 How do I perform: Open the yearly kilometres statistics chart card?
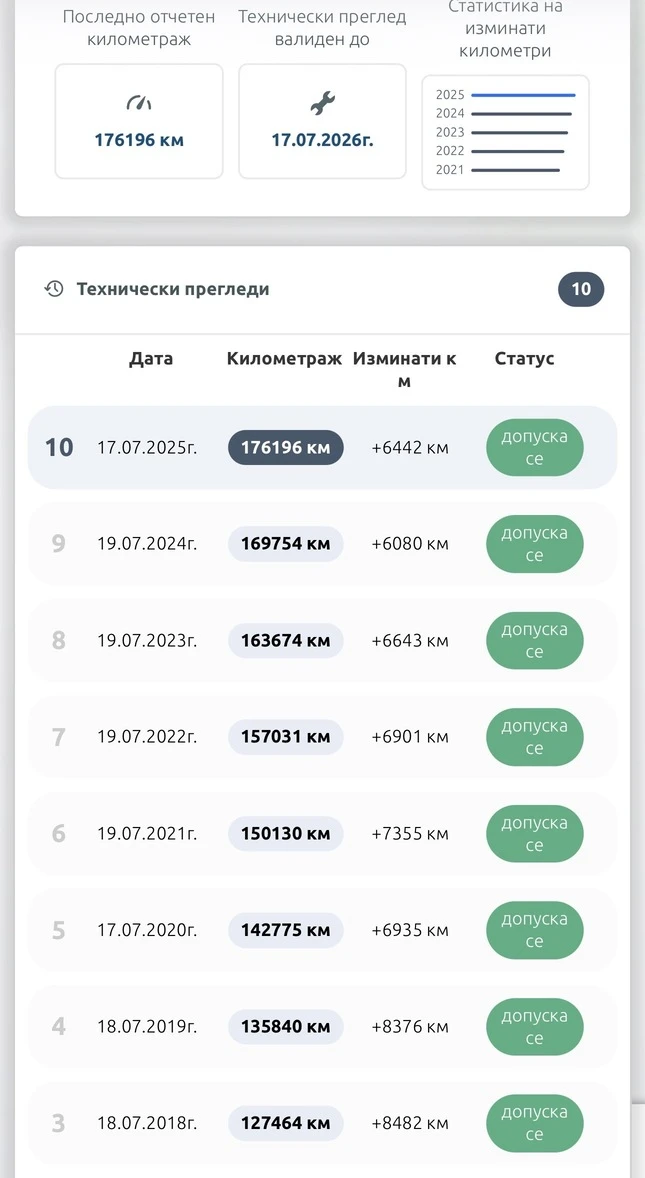pyautogui.click(x=505, y=132)
